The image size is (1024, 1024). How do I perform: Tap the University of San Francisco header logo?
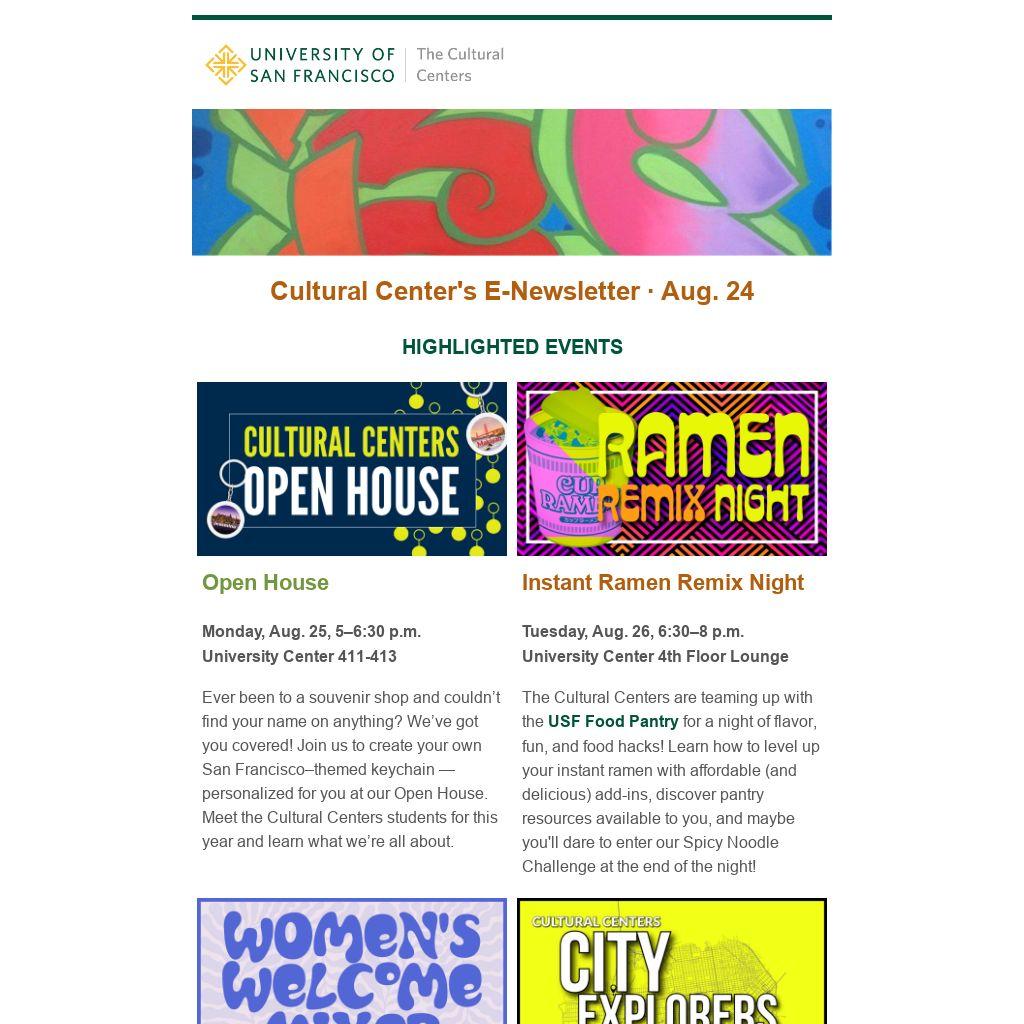tap(300, 65)
